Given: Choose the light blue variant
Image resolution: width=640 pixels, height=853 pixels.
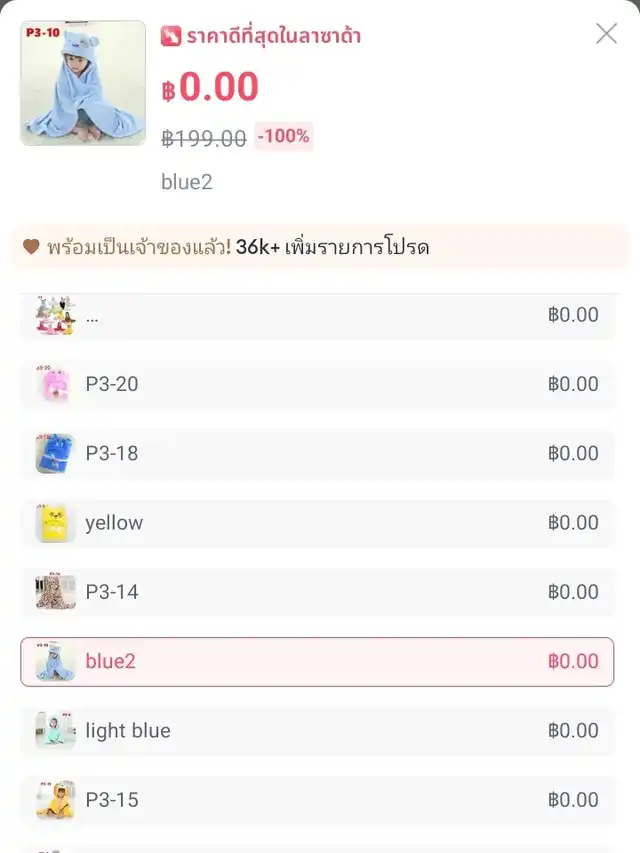Looking at the screenshot, I should click(x=317, y=731).
